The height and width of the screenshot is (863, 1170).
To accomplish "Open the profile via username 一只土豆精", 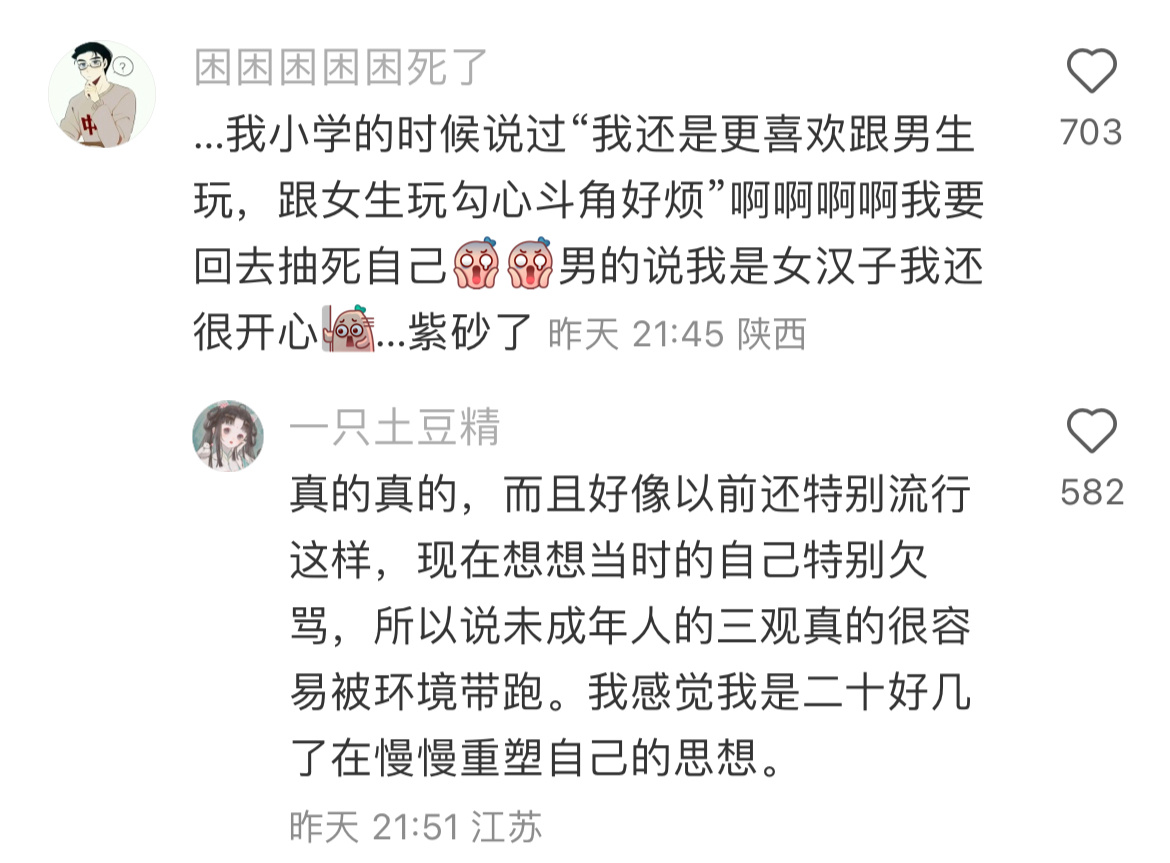I will pos(394,428).
